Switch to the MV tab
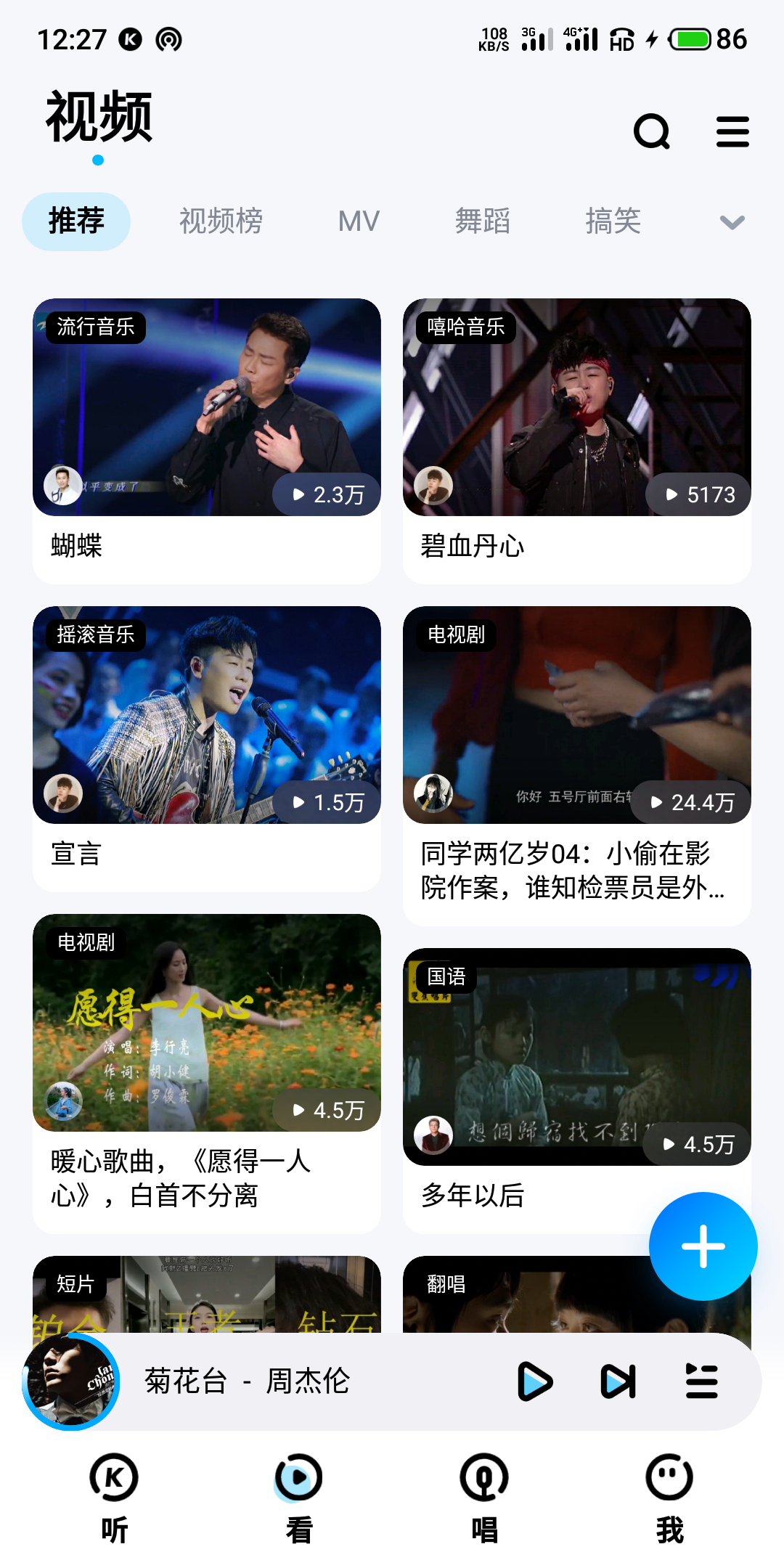 coord(359,221)
